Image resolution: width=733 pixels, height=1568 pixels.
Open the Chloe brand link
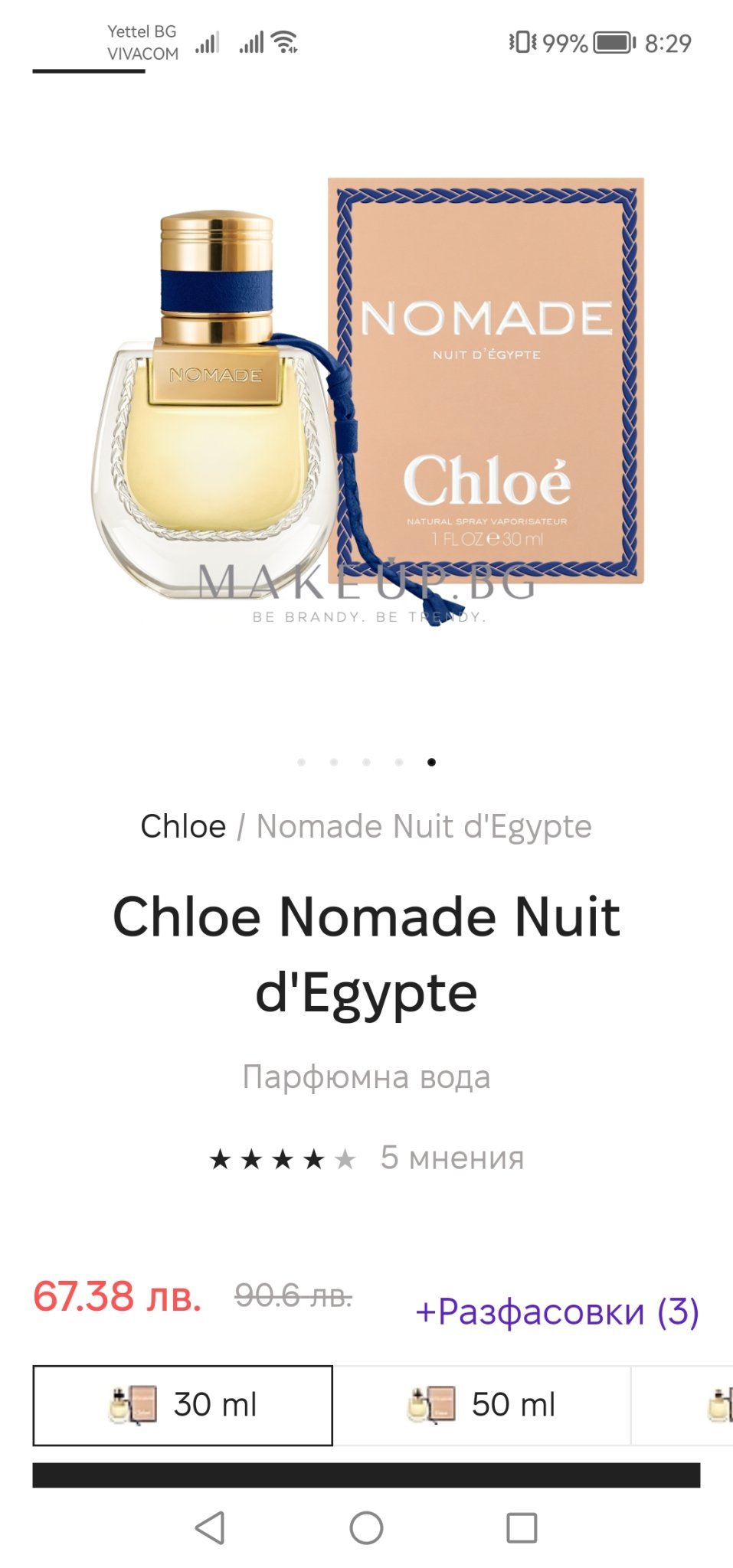[183, 827]
